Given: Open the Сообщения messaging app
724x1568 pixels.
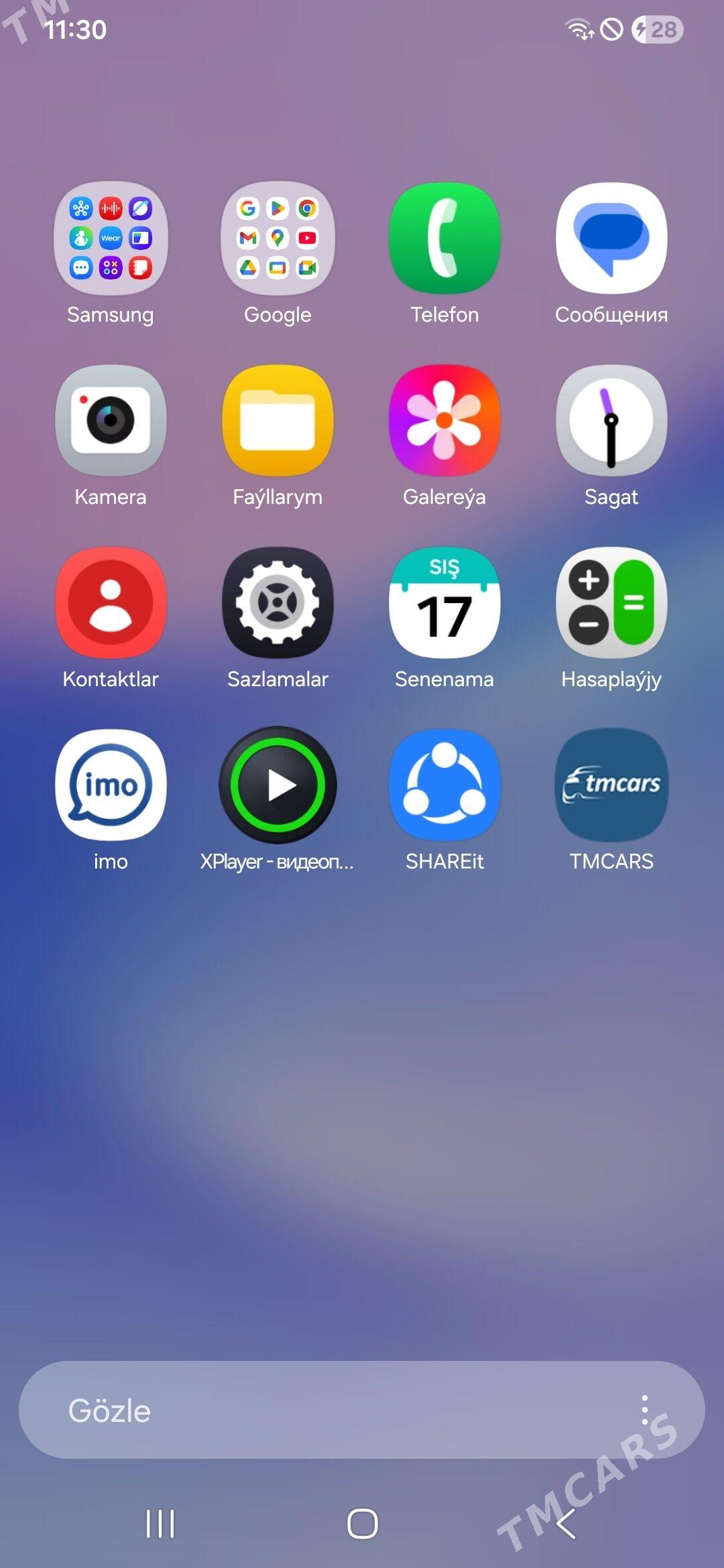Looking at the screenshot, I should coord(611,239).
